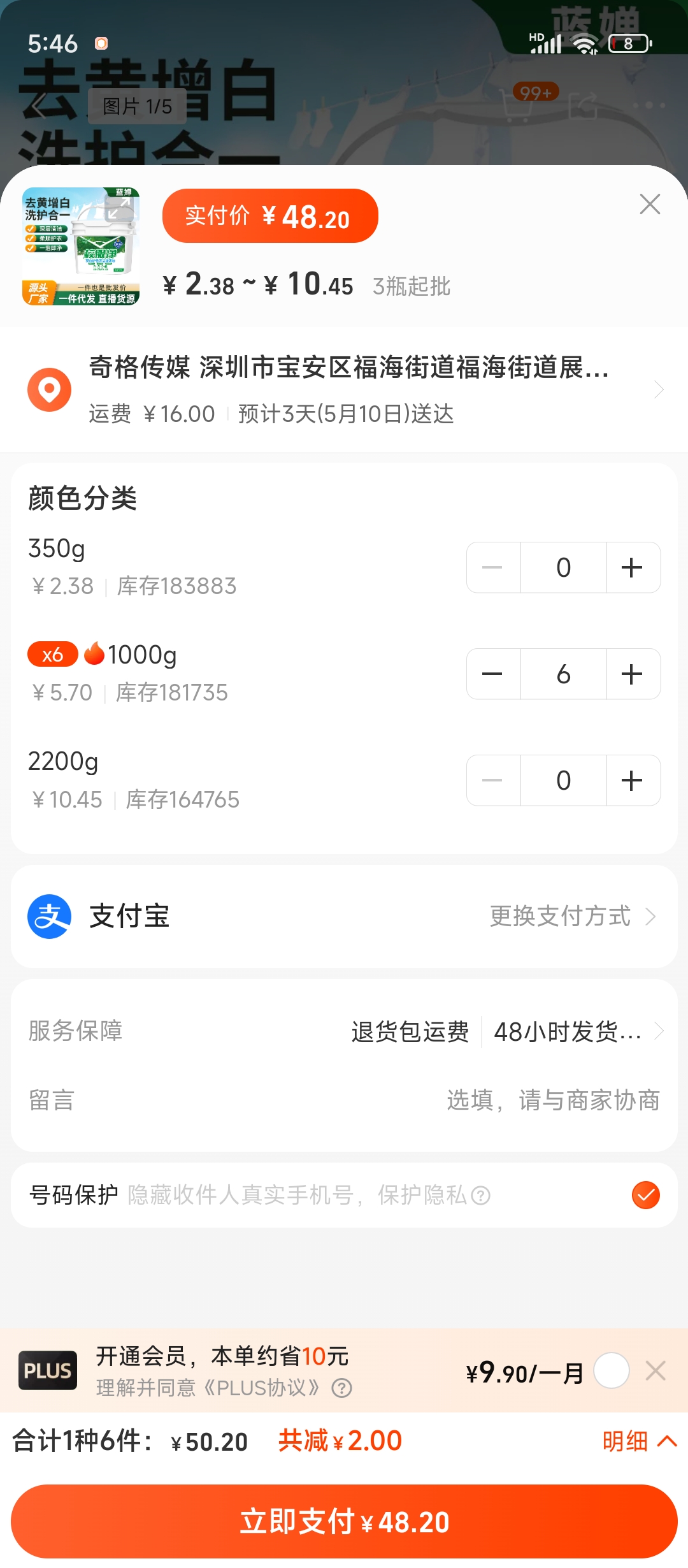Expand the 明细 price breakdown
688x1568 pixels.
pyautogui.click(x=640, y=1441)
